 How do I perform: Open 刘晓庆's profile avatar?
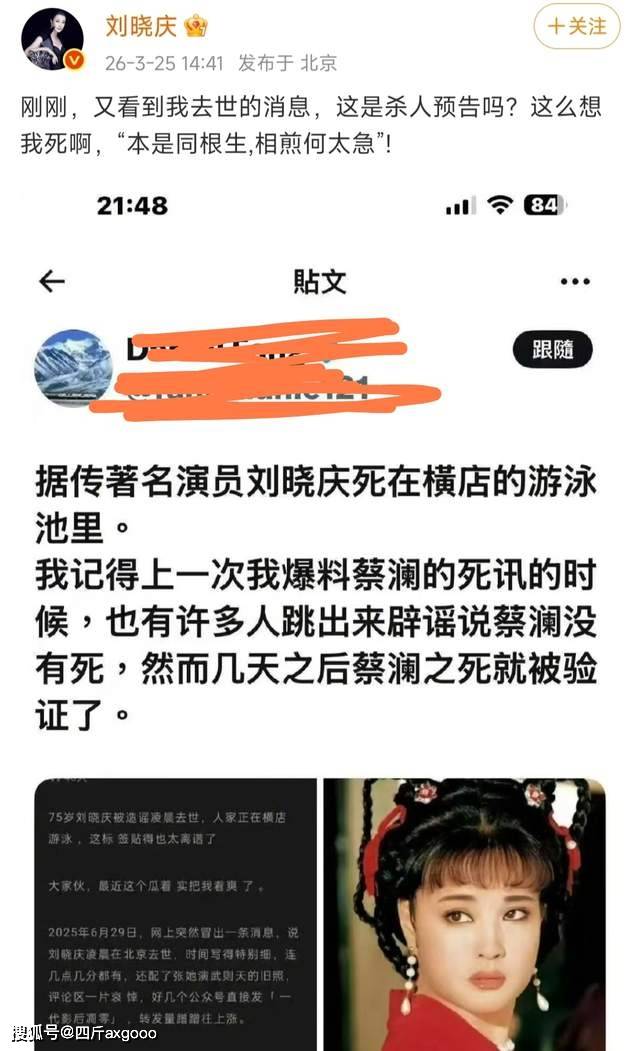(53, 40)
